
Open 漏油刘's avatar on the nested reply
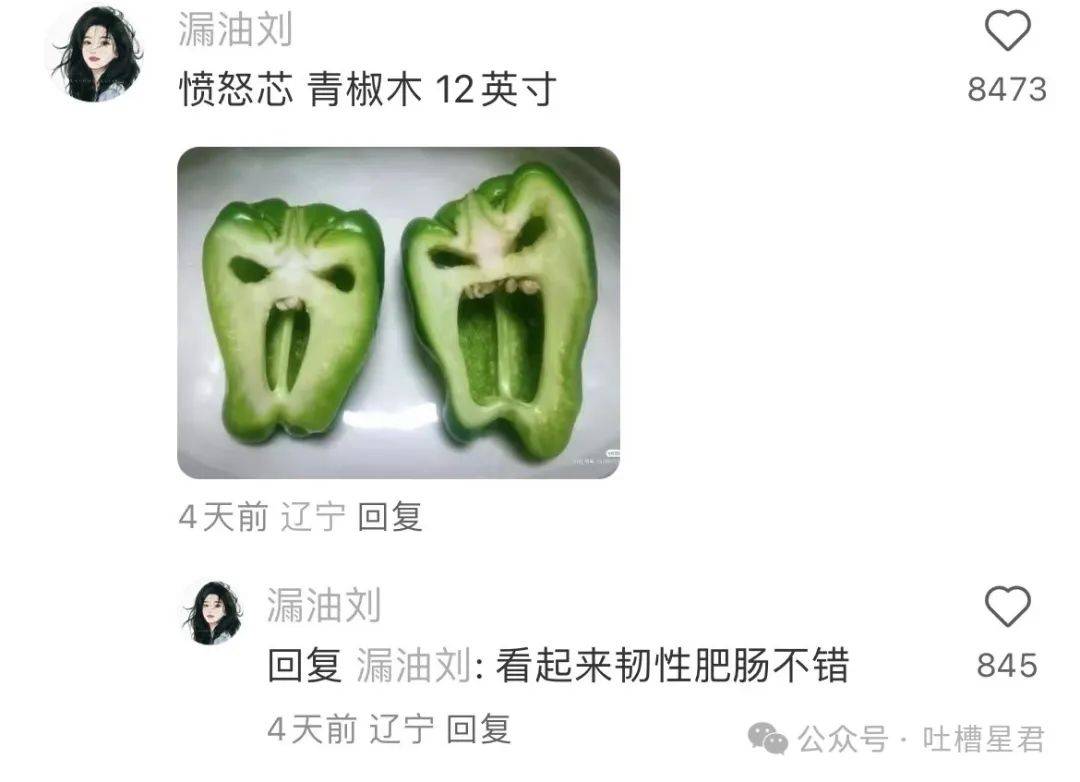point(212,612)
